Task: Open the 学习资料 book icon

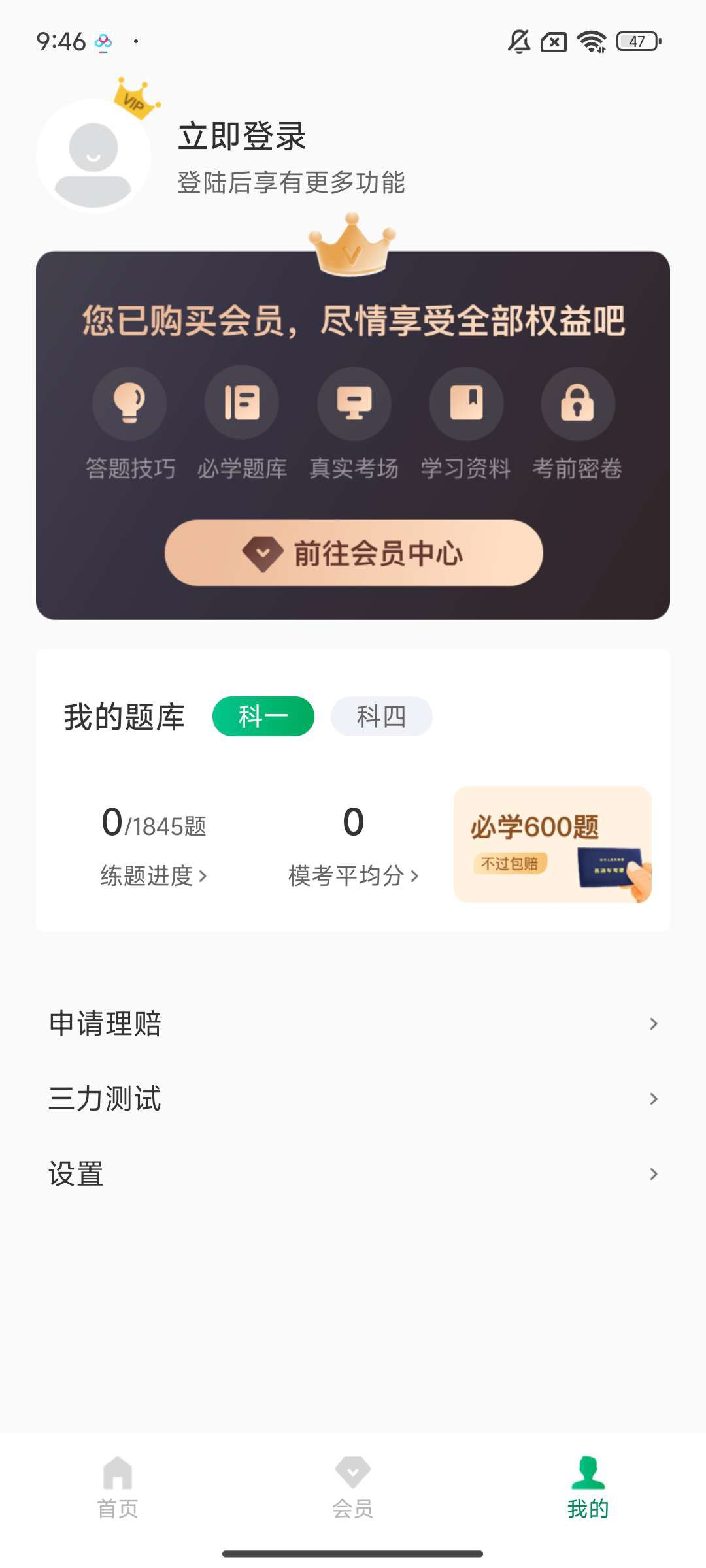Action: click(466, 404)
